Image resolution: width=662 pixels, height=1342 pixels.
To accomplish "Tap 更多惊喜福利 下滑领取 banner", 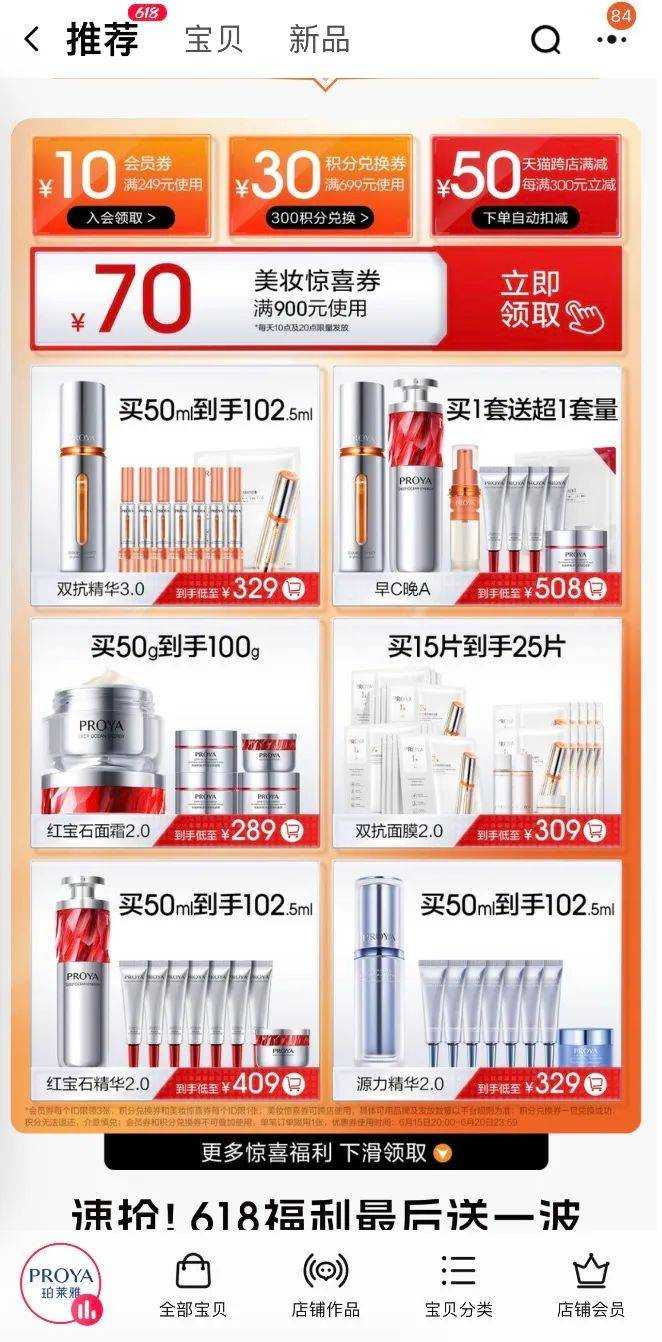I will point(326,1153).
